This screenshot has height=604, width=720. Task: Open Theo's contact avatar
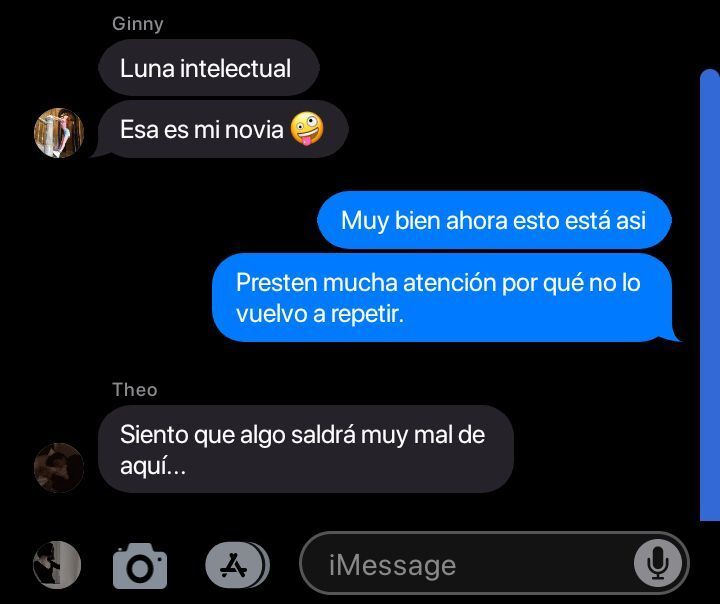[x=59, y=467]
